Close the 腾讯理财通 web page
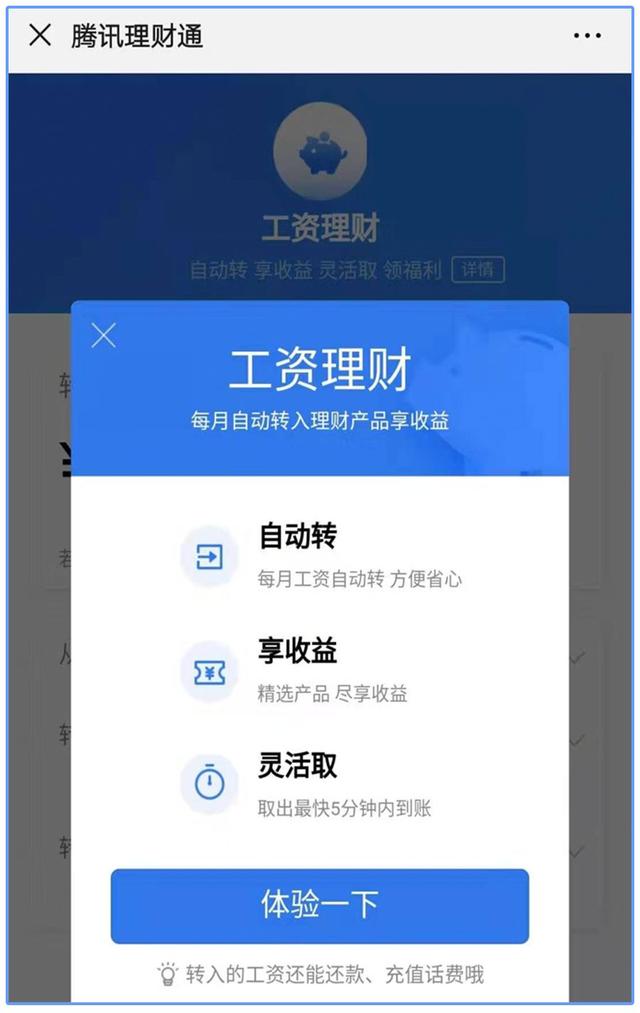The width and height of the screenshot is (640, 1013). (x=39, y=36)
